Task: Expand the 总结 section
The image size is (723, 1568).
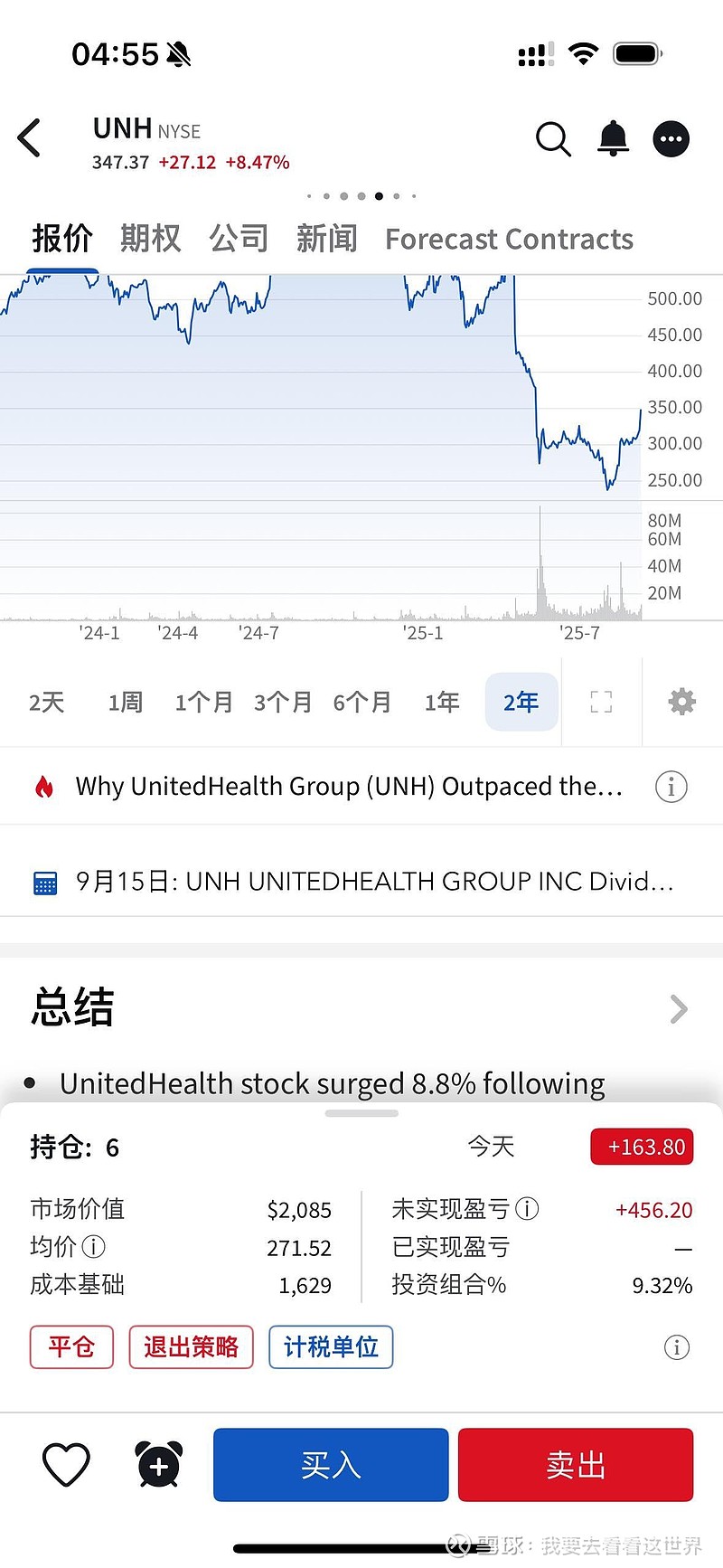Action: [679, 1008]
